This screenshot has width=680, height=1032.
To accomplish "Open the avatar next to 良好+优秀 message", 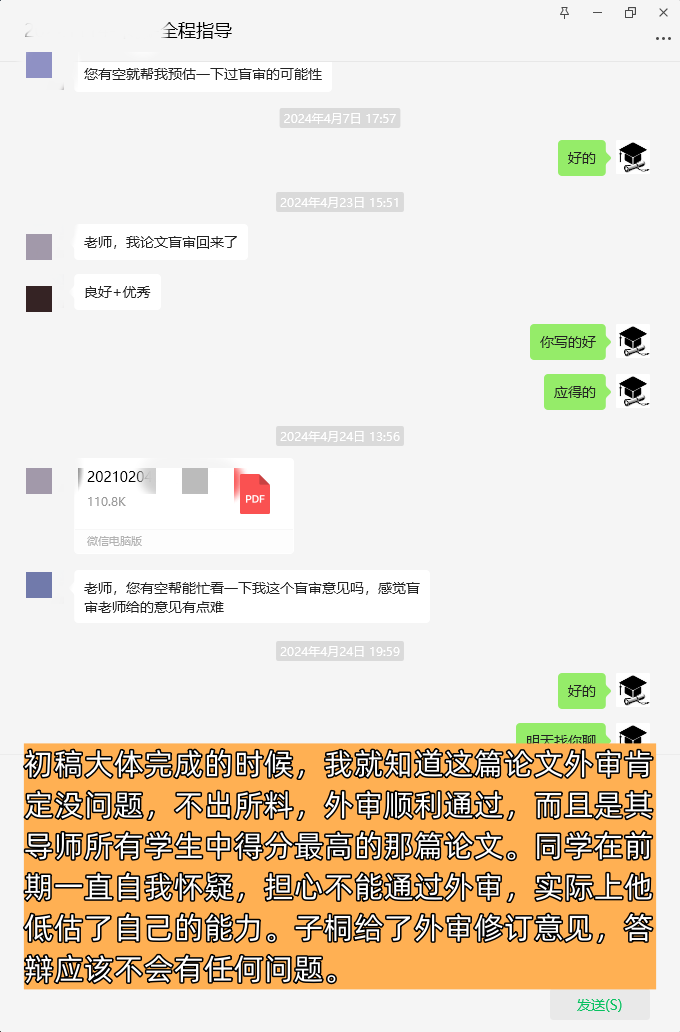I will coord(39,298).
